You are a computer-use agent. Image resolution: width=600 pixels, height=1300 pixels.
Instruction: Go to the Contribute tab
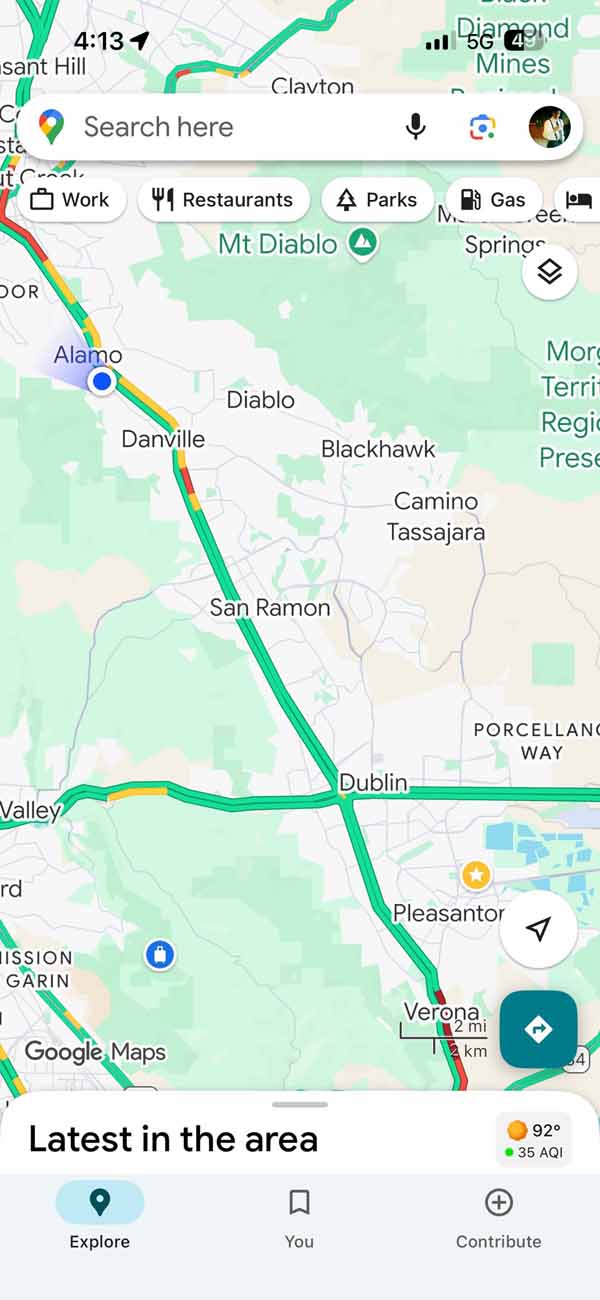498,1218
